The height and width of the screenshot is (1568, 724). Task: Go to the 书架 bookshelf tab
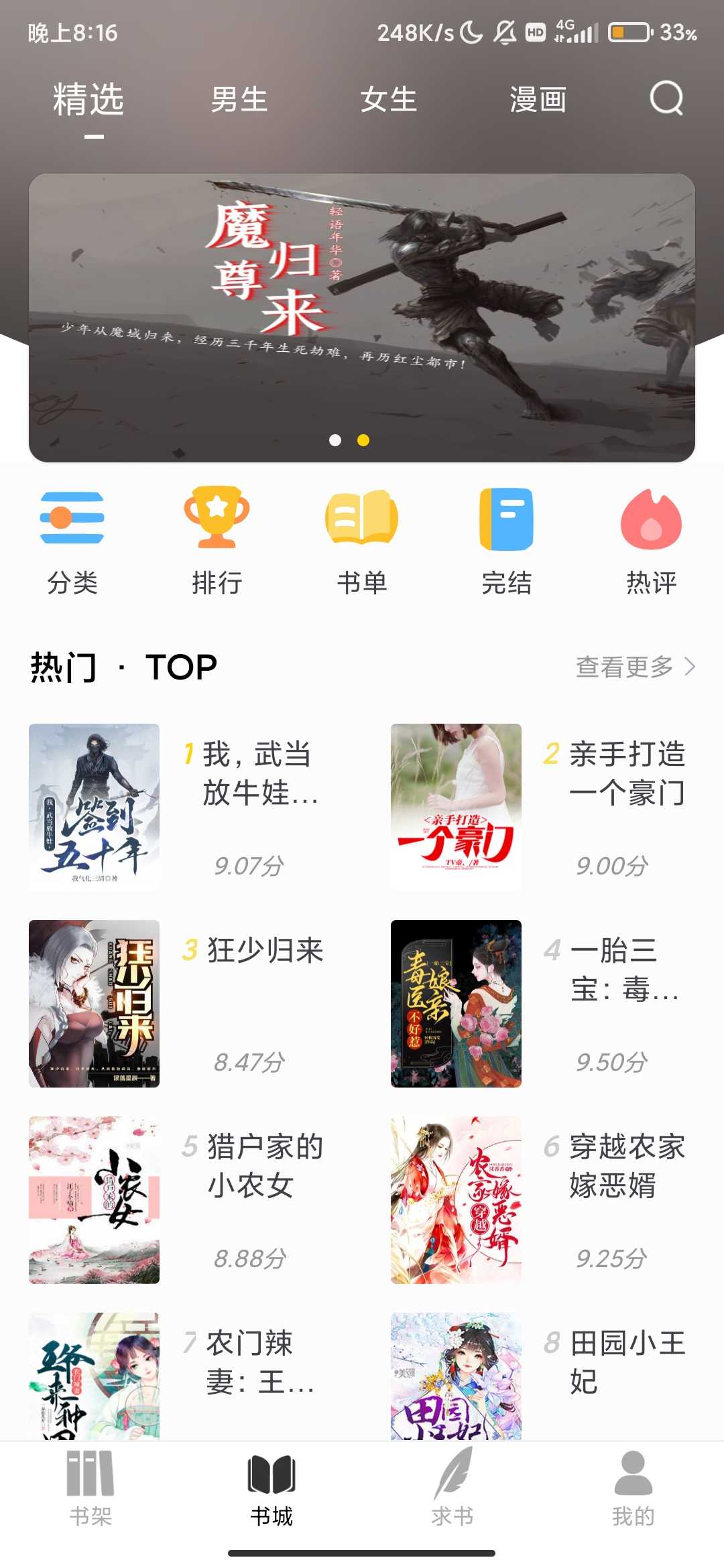(x=90, y=1485)
